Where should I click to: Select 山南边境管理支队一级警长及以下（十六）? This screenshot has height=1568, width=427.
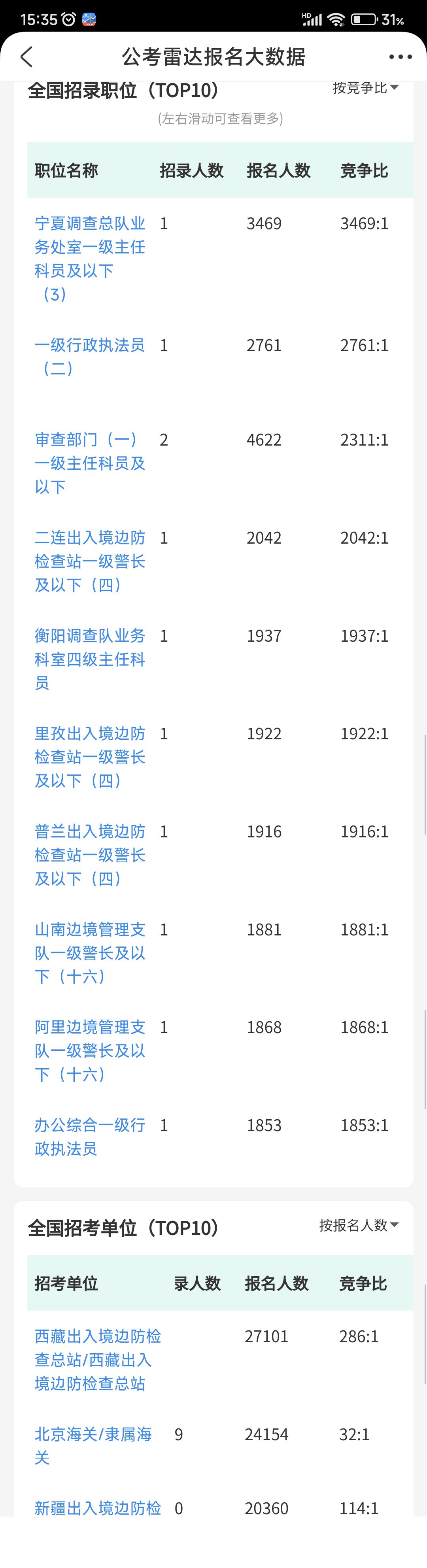tap(89, 953)
